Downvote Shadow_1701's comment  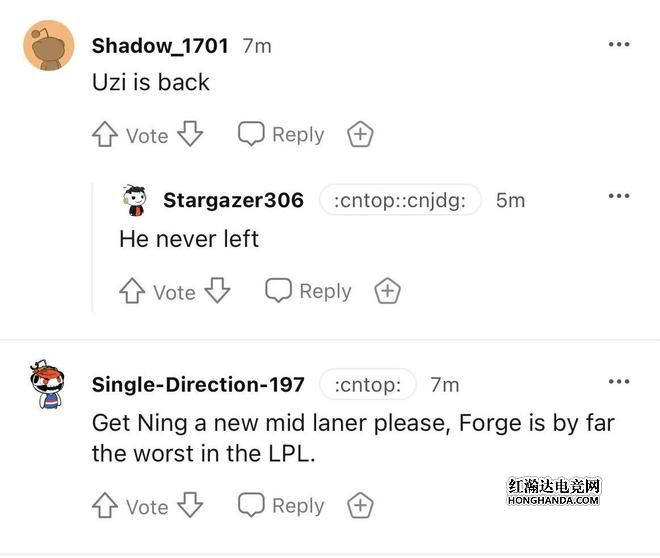click(190, 135)
